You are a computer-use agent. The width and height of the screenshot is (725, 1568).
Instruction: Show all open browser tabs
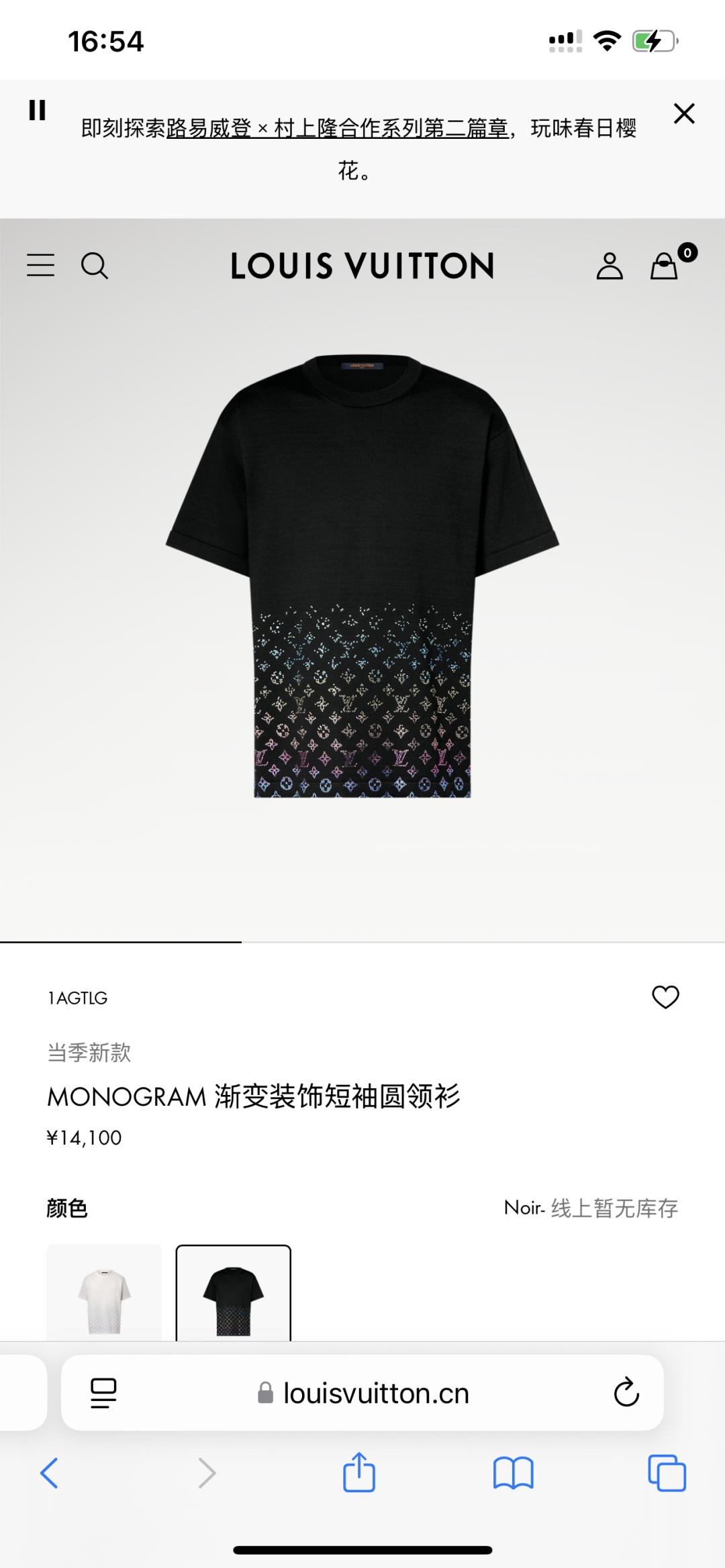[x=667, y=1473]
